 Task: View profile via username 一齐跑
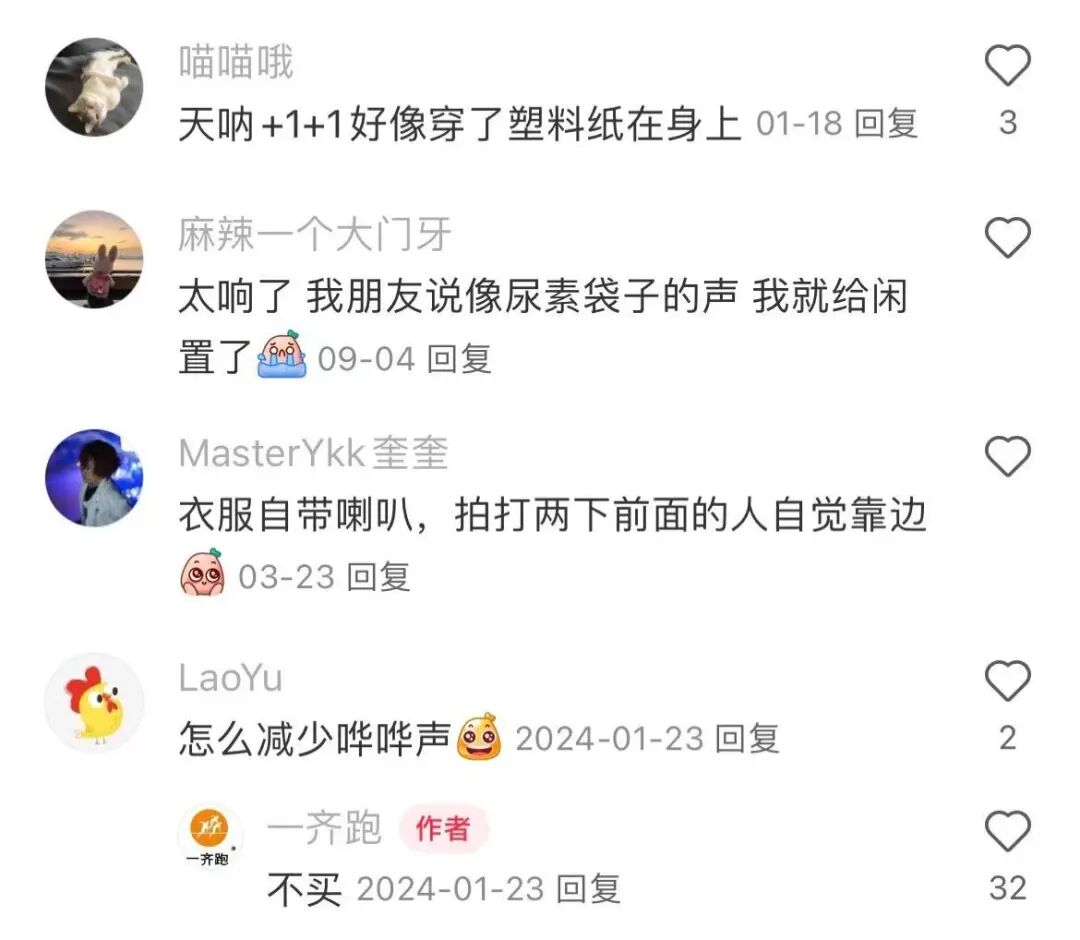pos(324,829)
